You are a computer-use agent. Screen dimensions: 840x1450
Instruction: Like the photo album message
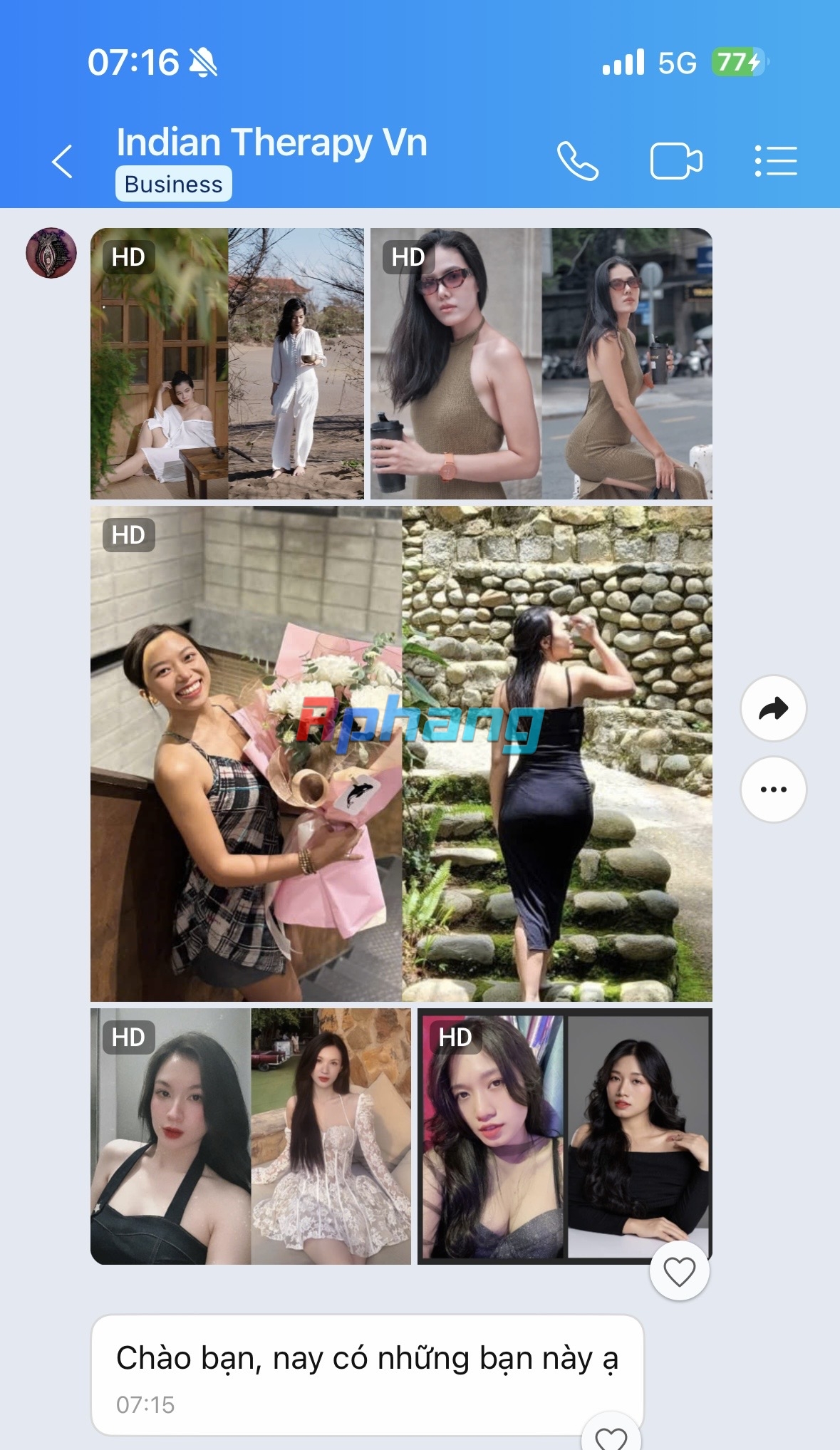(679, 1271)
